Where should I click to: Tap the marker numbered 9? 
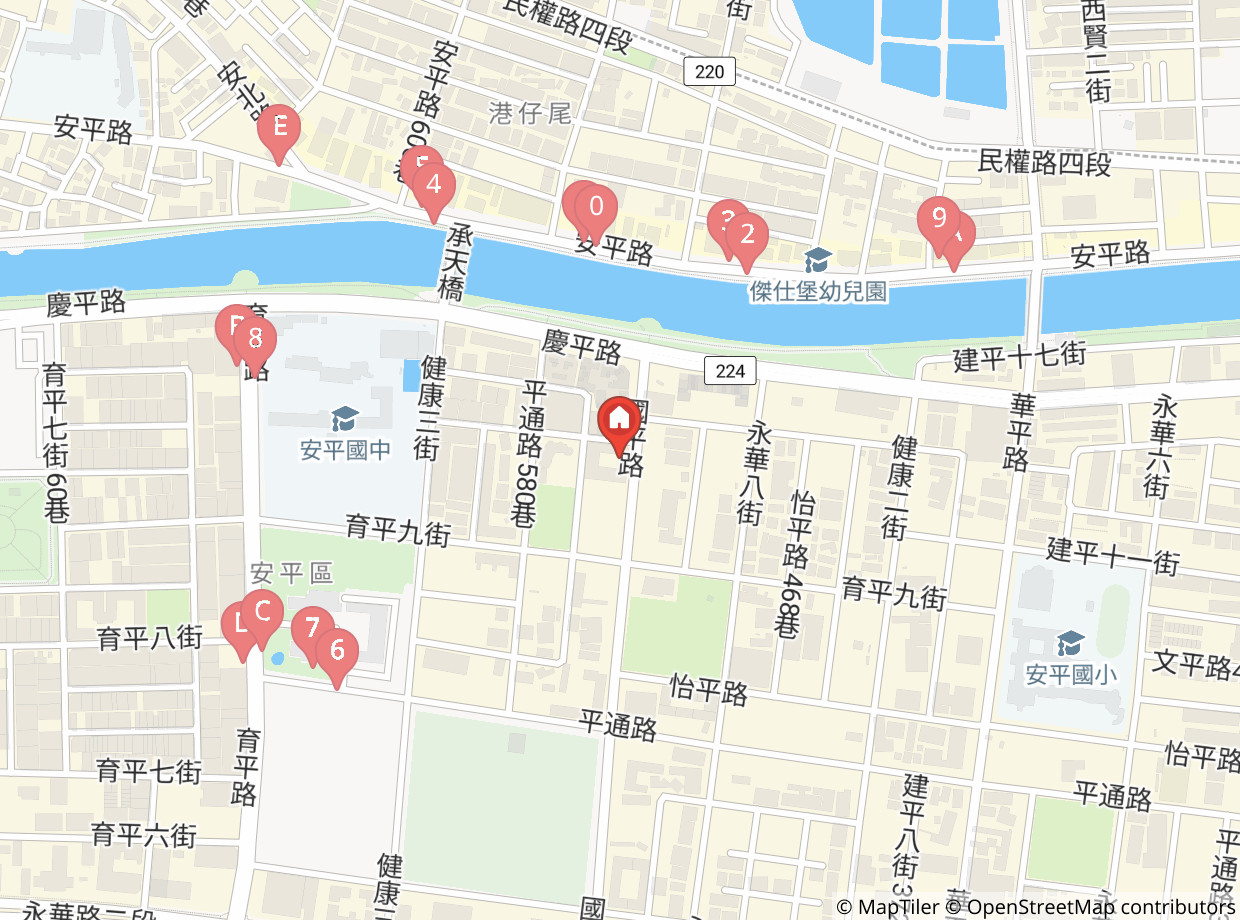coord(938,218)
